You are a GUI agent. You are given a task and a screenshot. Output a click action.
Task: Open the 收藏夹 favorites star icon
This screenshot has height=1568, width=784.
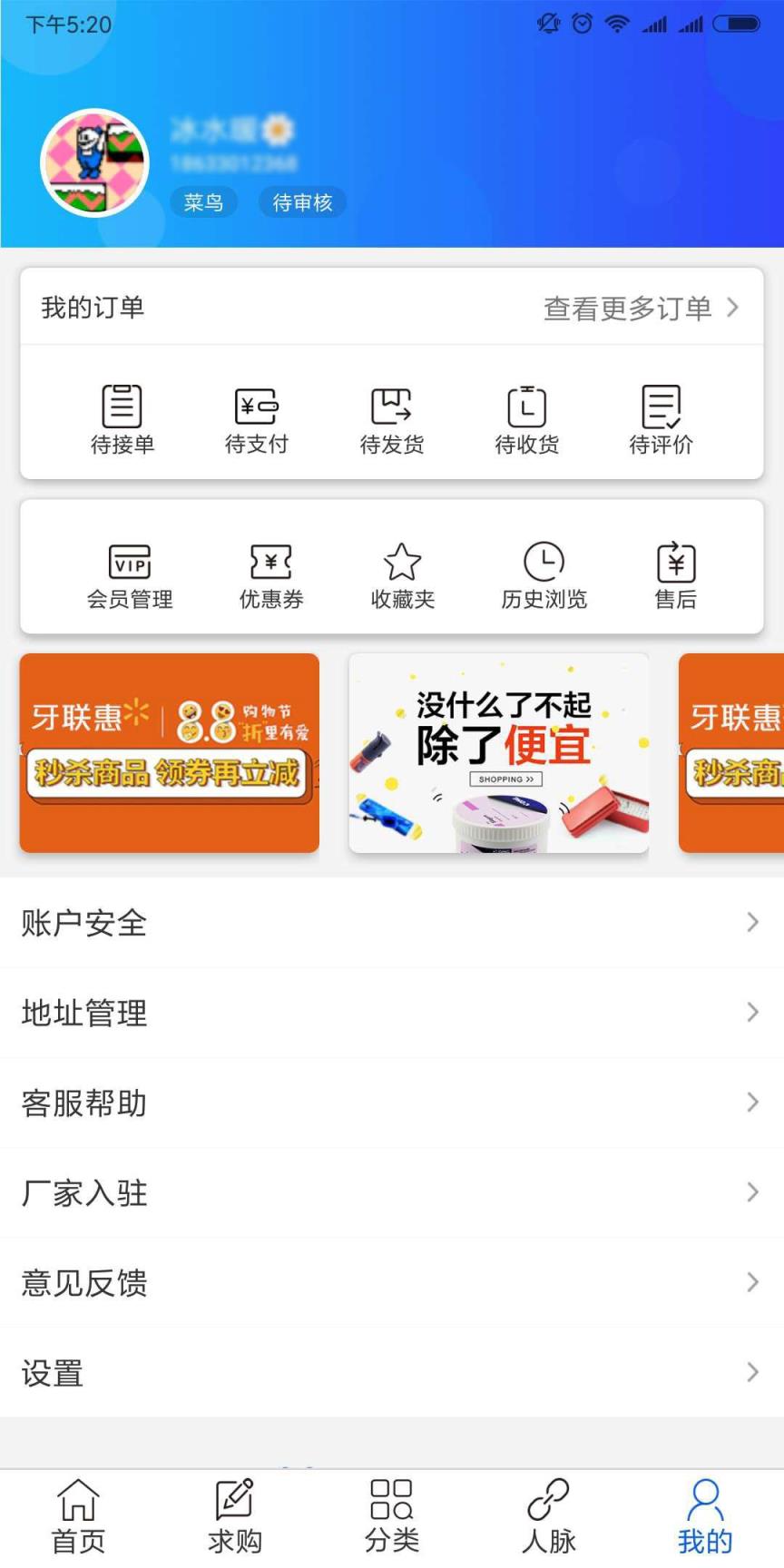pos(403,573)
